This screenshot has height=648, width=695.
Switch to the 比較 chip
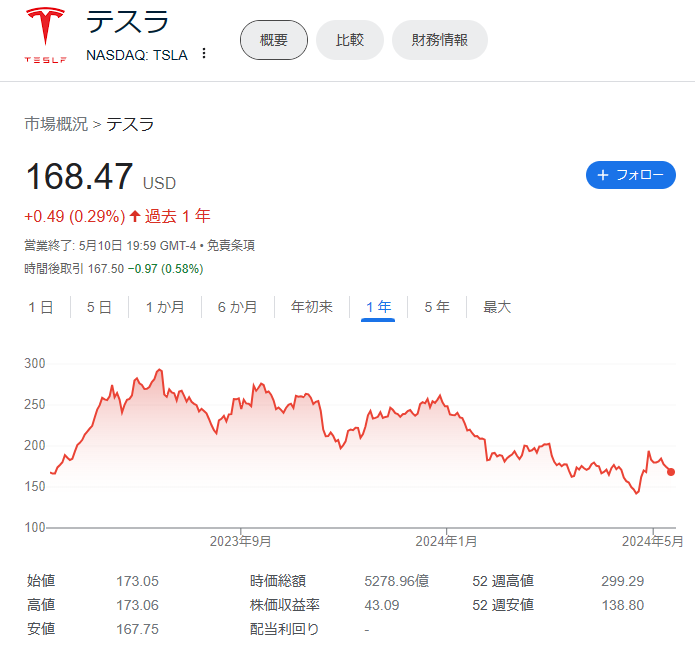pyautogui.click(x=350, y=40)
